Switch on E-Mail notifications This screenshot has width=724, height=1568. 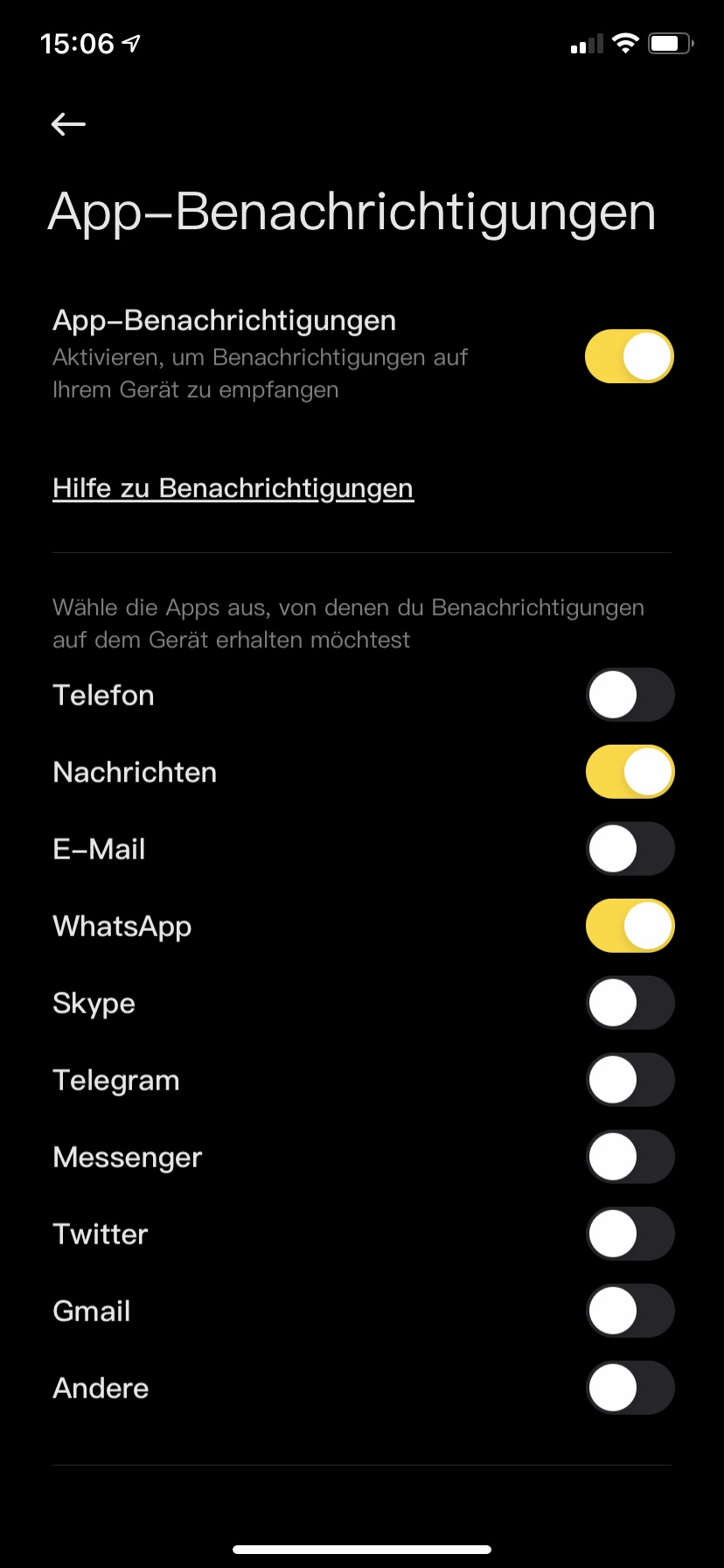click(x=630, y=849)
